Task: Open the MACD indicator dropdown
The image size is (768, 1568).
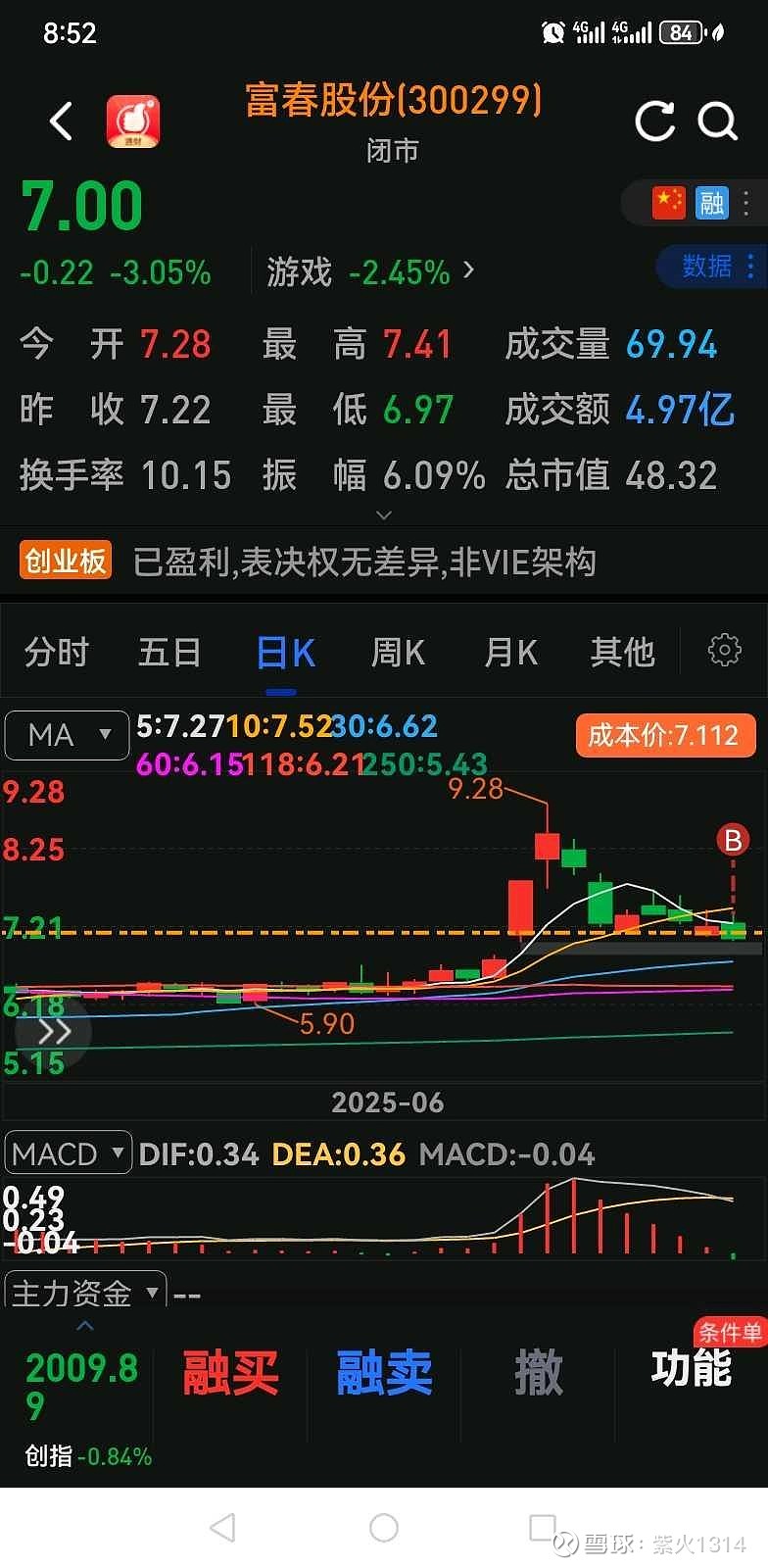Action: point(69,1153)
